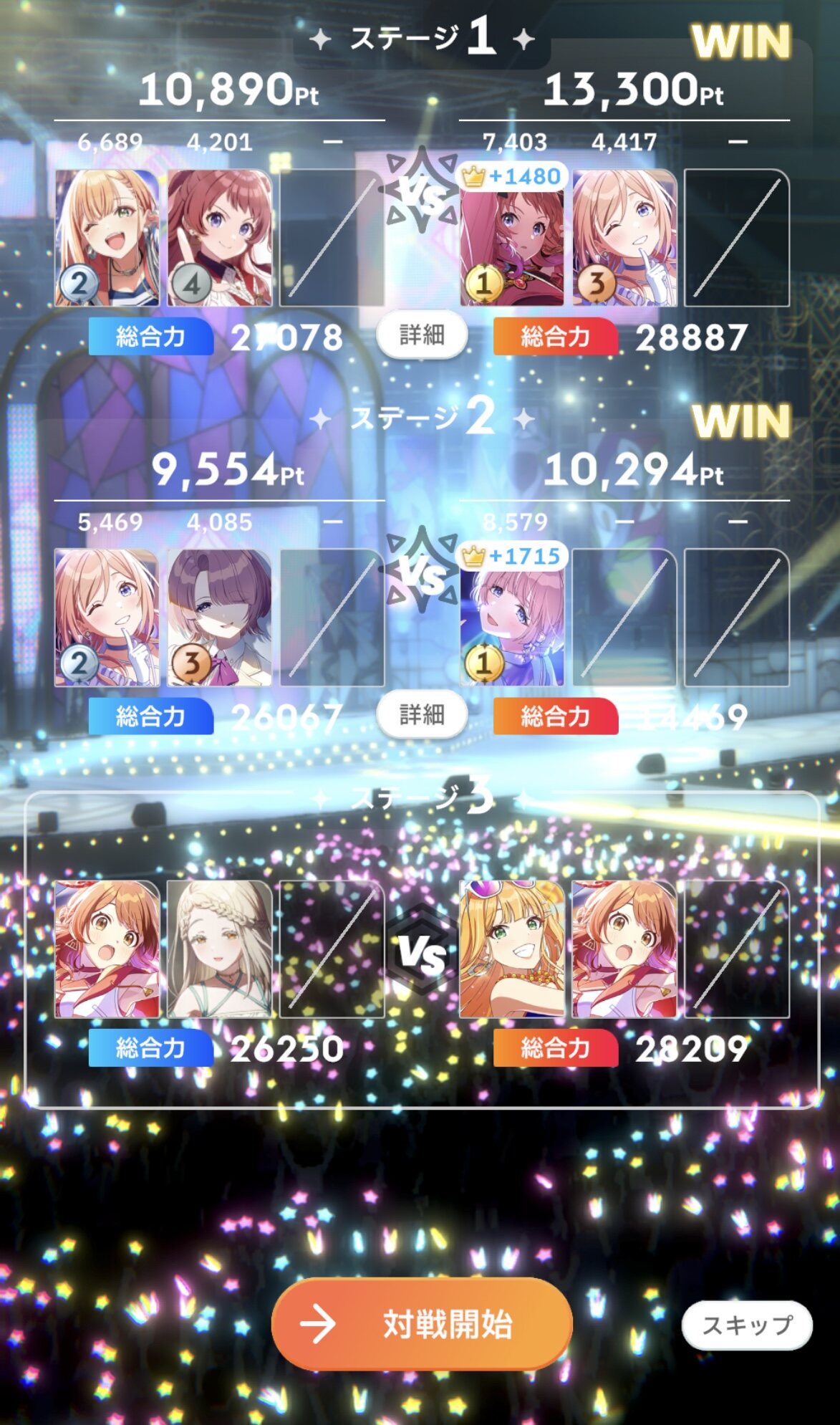Open 詳細 details for Stage 2
The width and height of the screenshot is (840, 1425).
click(x=422, y=714)
